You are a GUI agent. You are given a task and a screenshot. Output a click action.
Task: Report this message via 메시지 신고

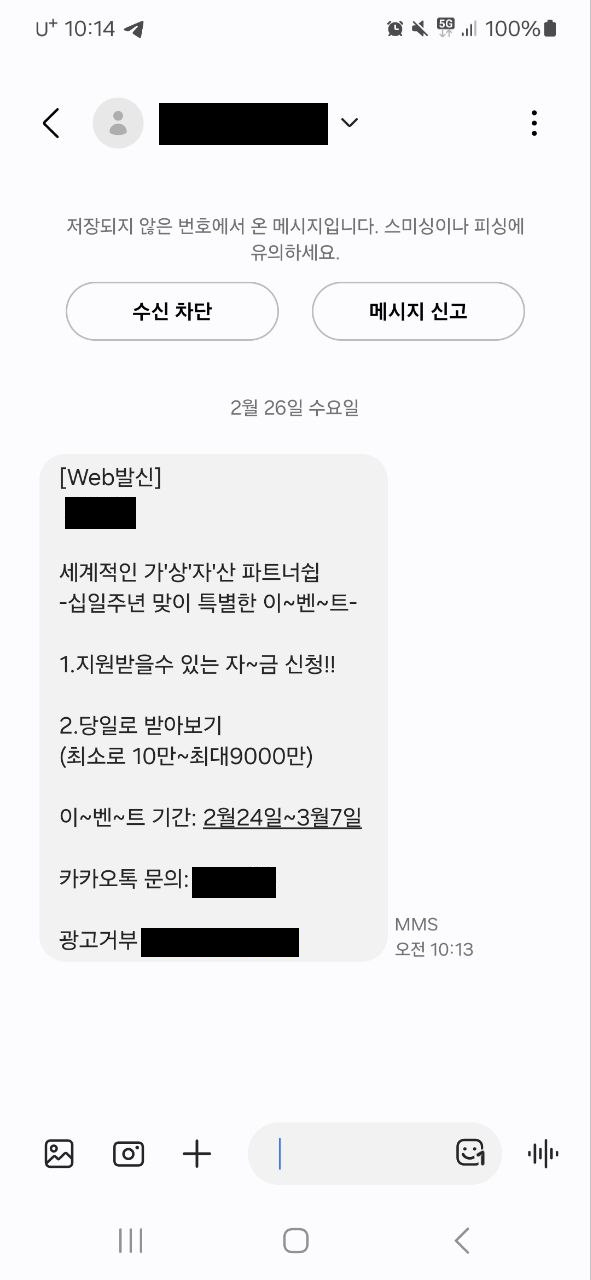coord(418,311)
